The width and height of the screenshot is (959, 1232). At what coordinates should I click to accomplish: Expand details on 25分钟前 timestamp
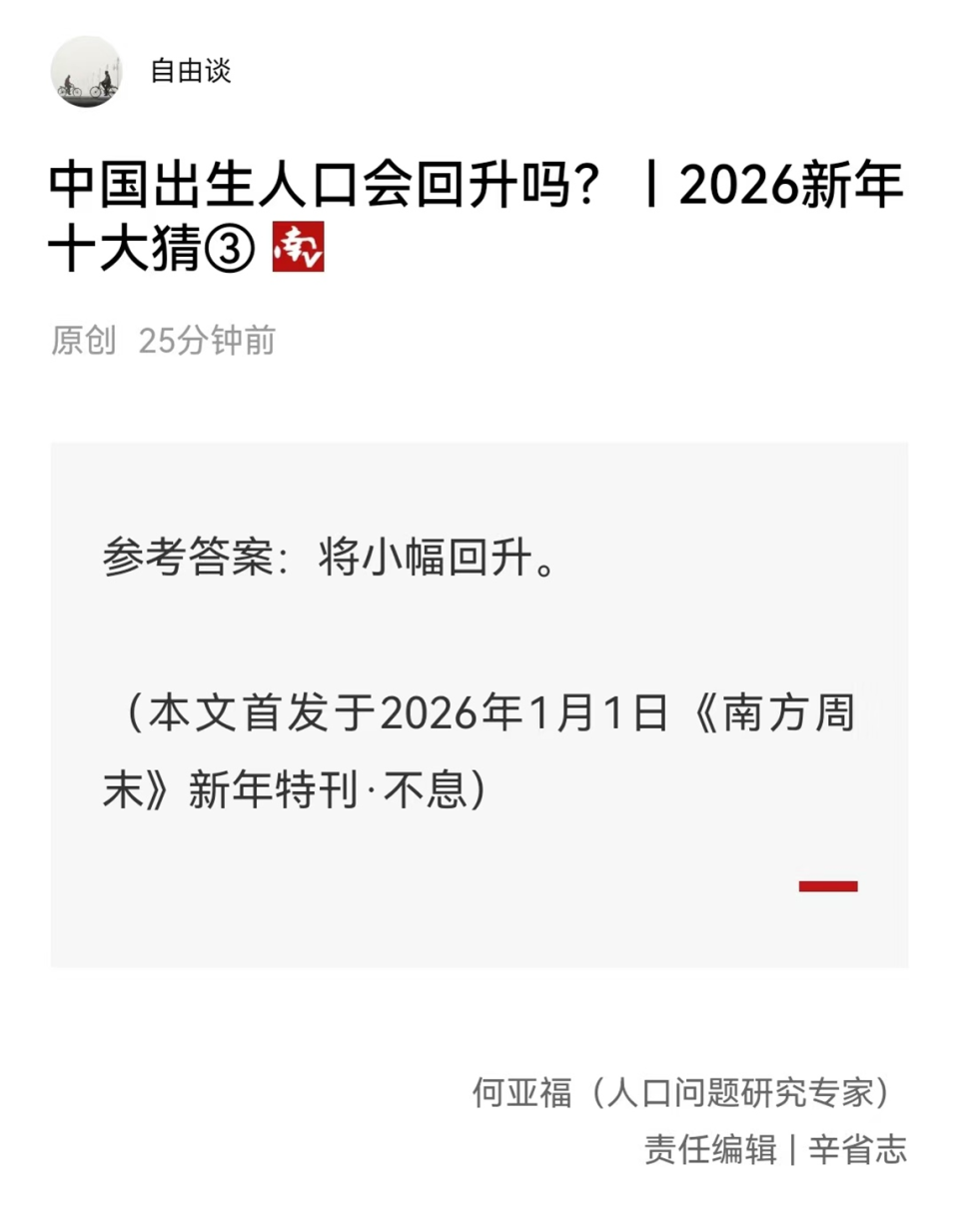[208, 341]
